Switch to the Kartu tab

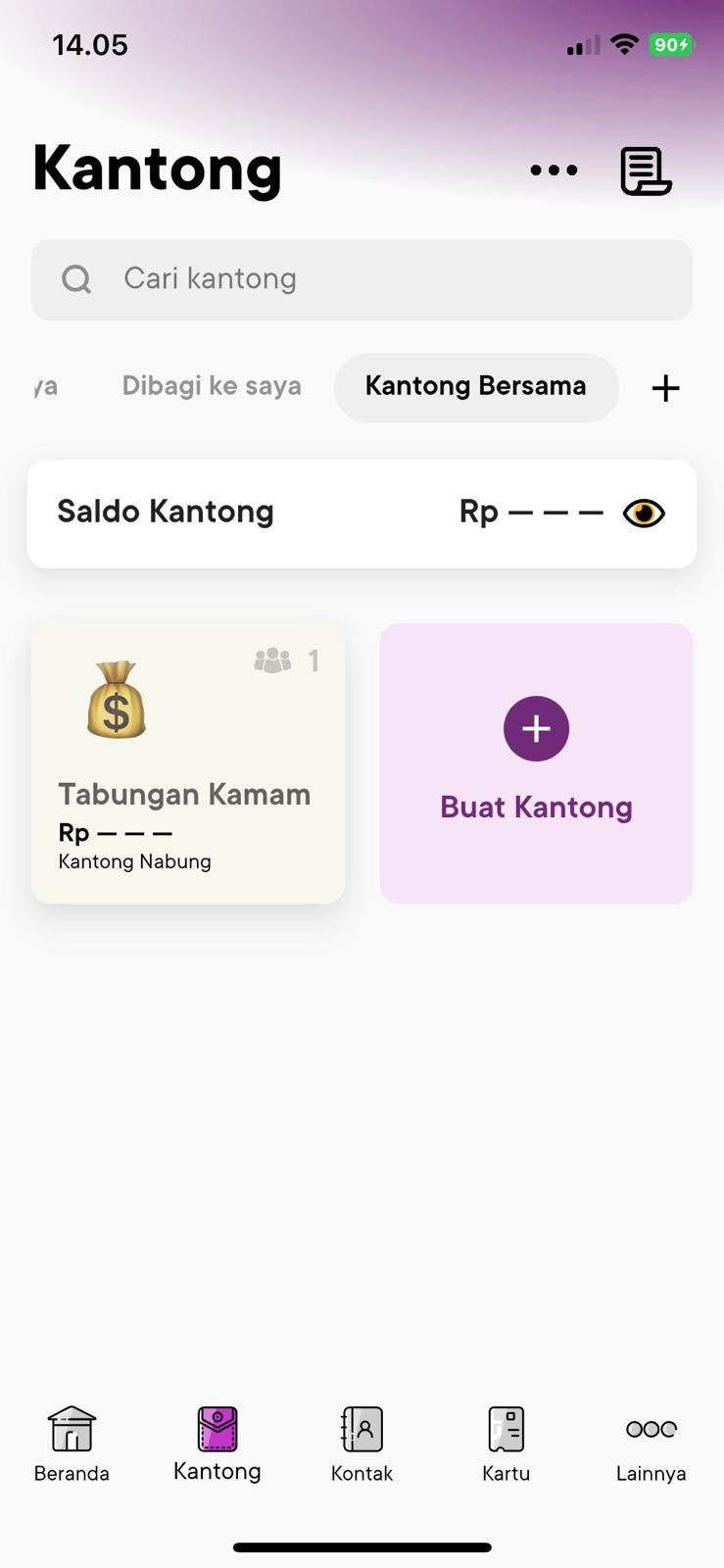coord(506,1444)
